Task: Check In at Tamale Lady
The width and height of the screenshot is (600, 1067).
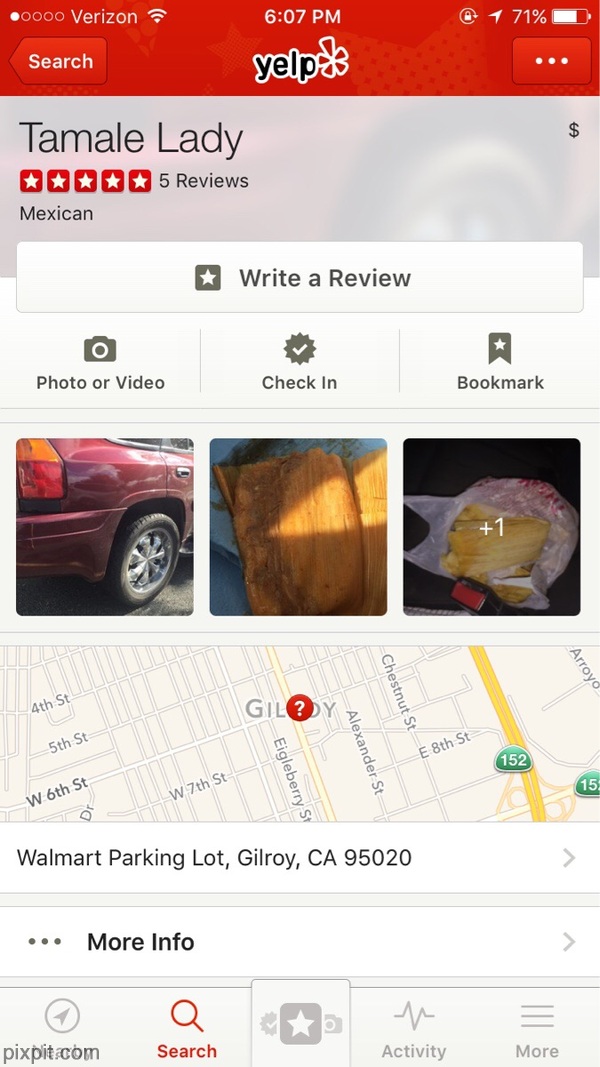Action: [299, 362]
